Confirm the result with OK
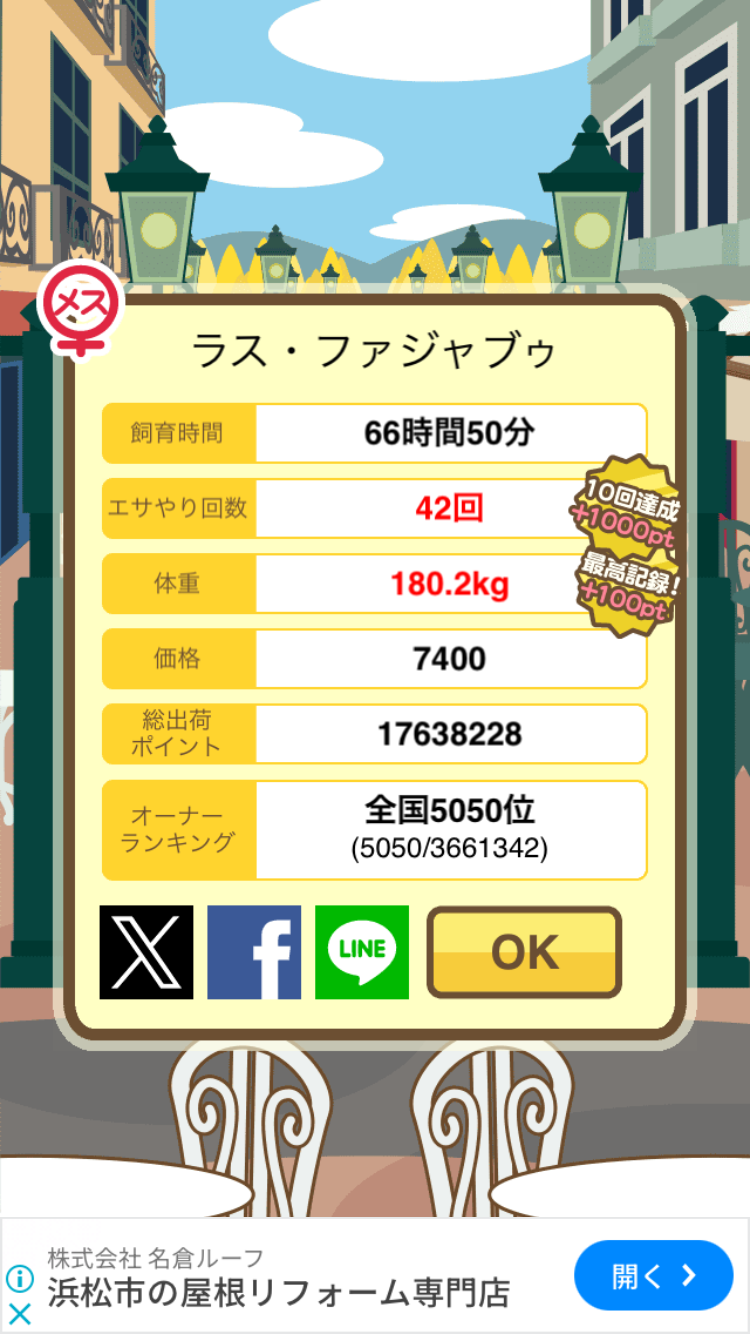The width and height of the screenshot is (750, 1334). 524,952
